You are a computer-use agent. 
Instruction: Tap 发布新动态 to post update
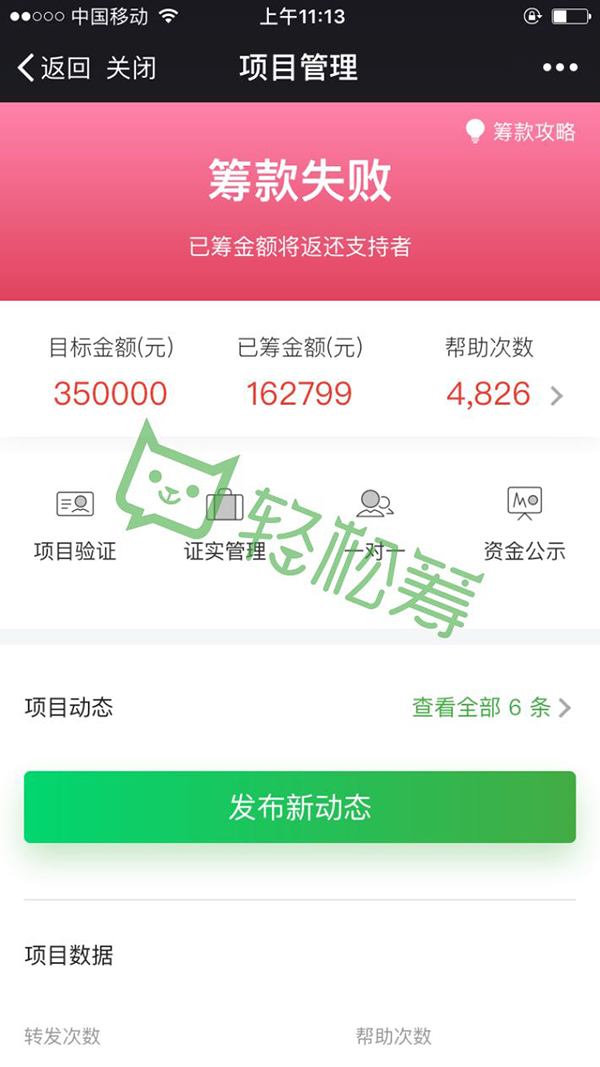(300, 807)
